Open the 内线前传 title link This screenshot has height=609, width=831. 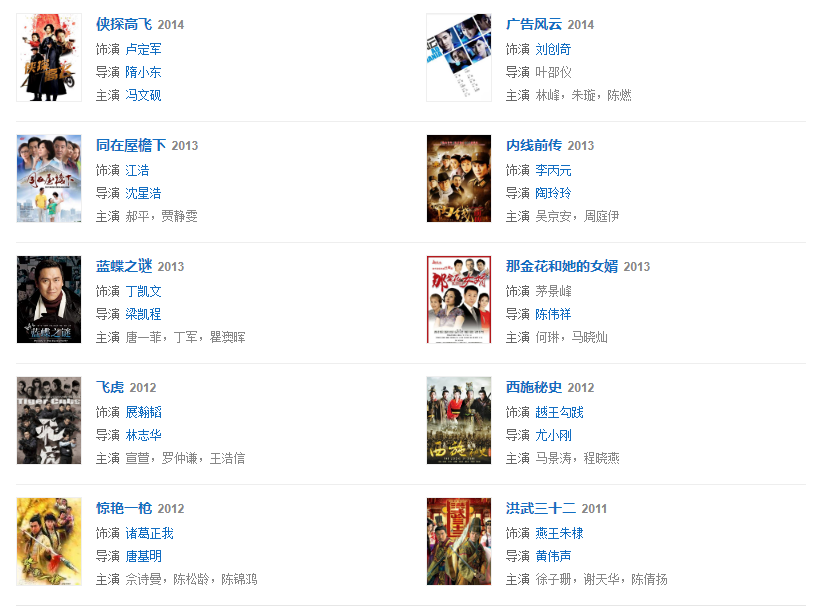534,145
